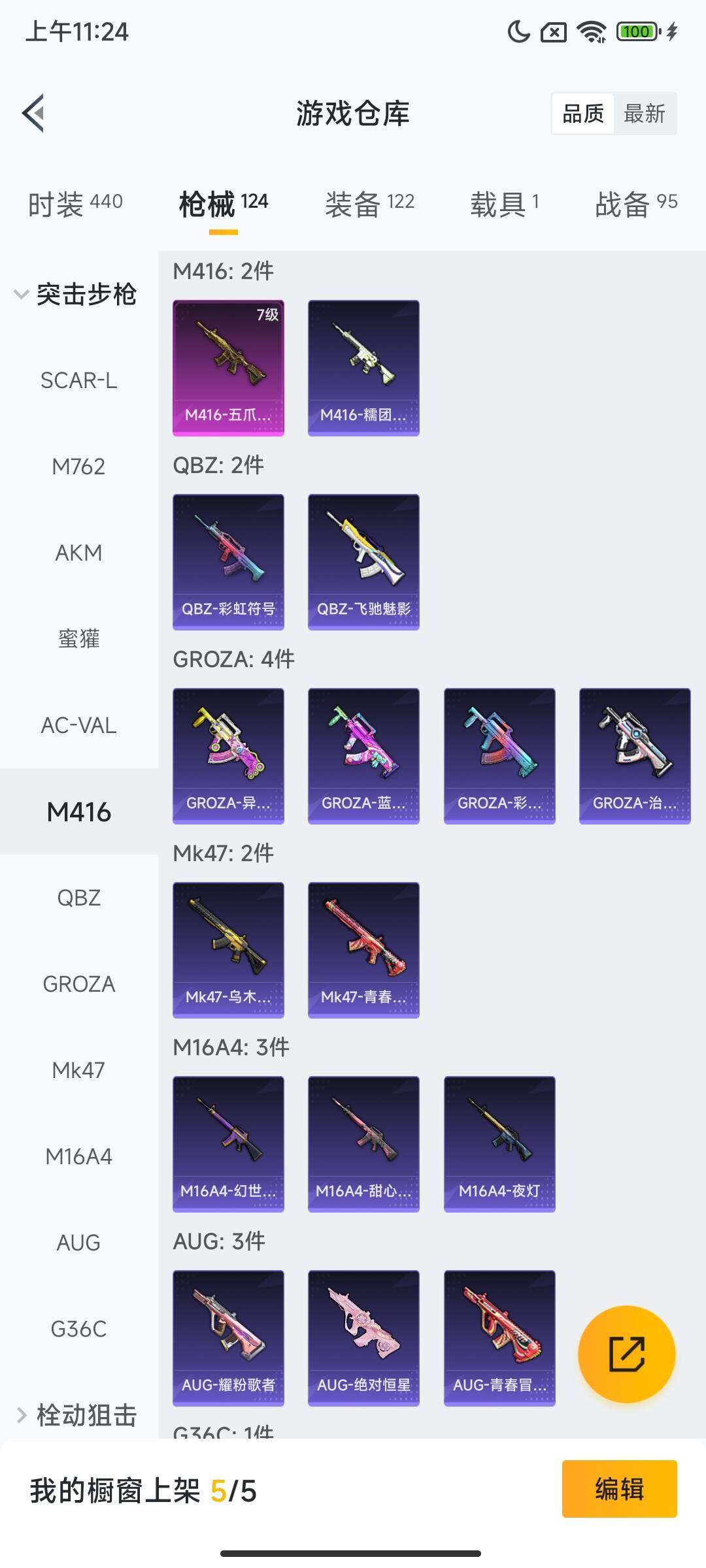Collapse the 突击步枪 category
Screen dimensions: 706x1568
pyautogui.click(x=75, y=294)
